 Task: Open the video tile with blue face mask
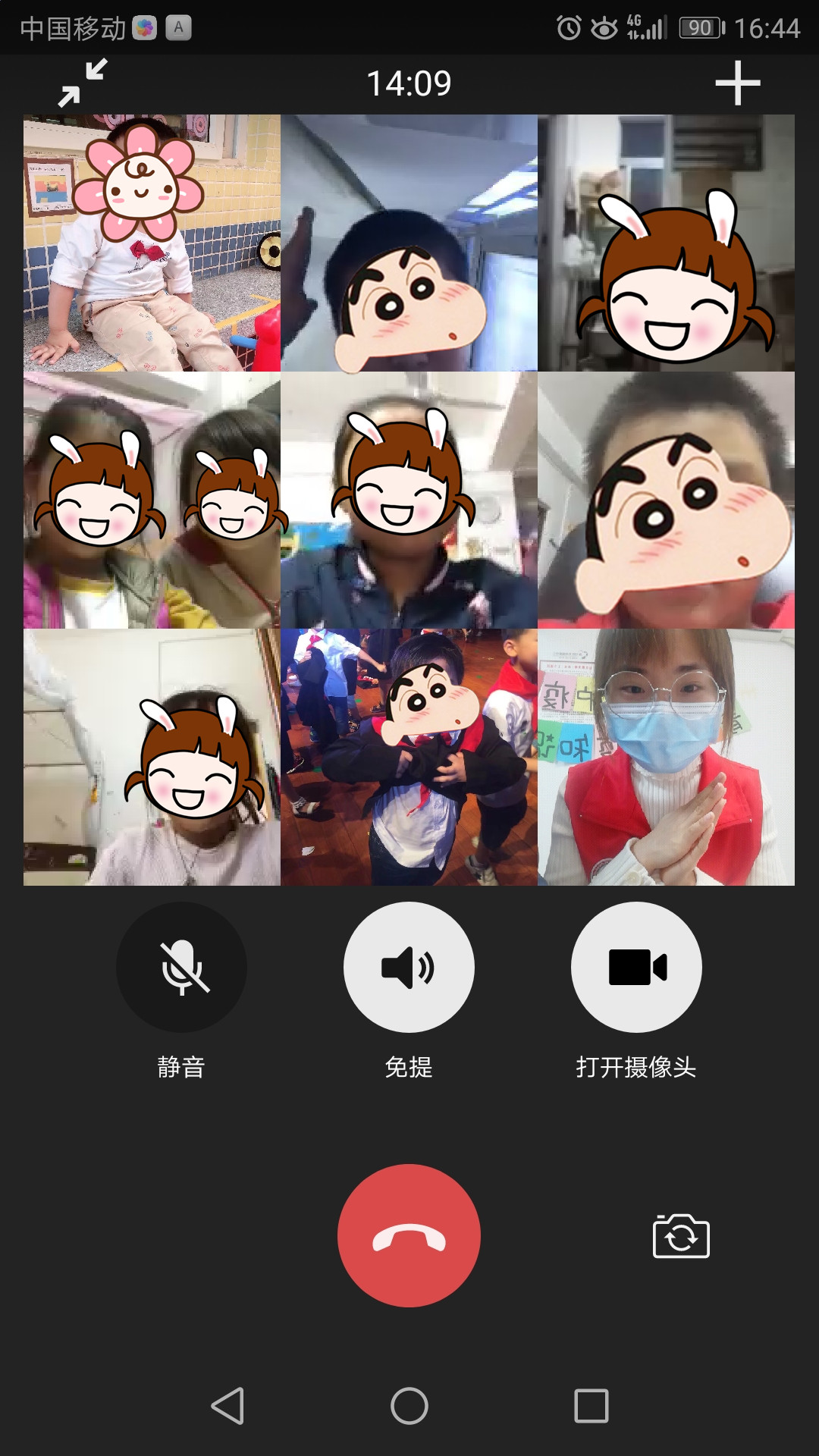[x=666, y=757]
